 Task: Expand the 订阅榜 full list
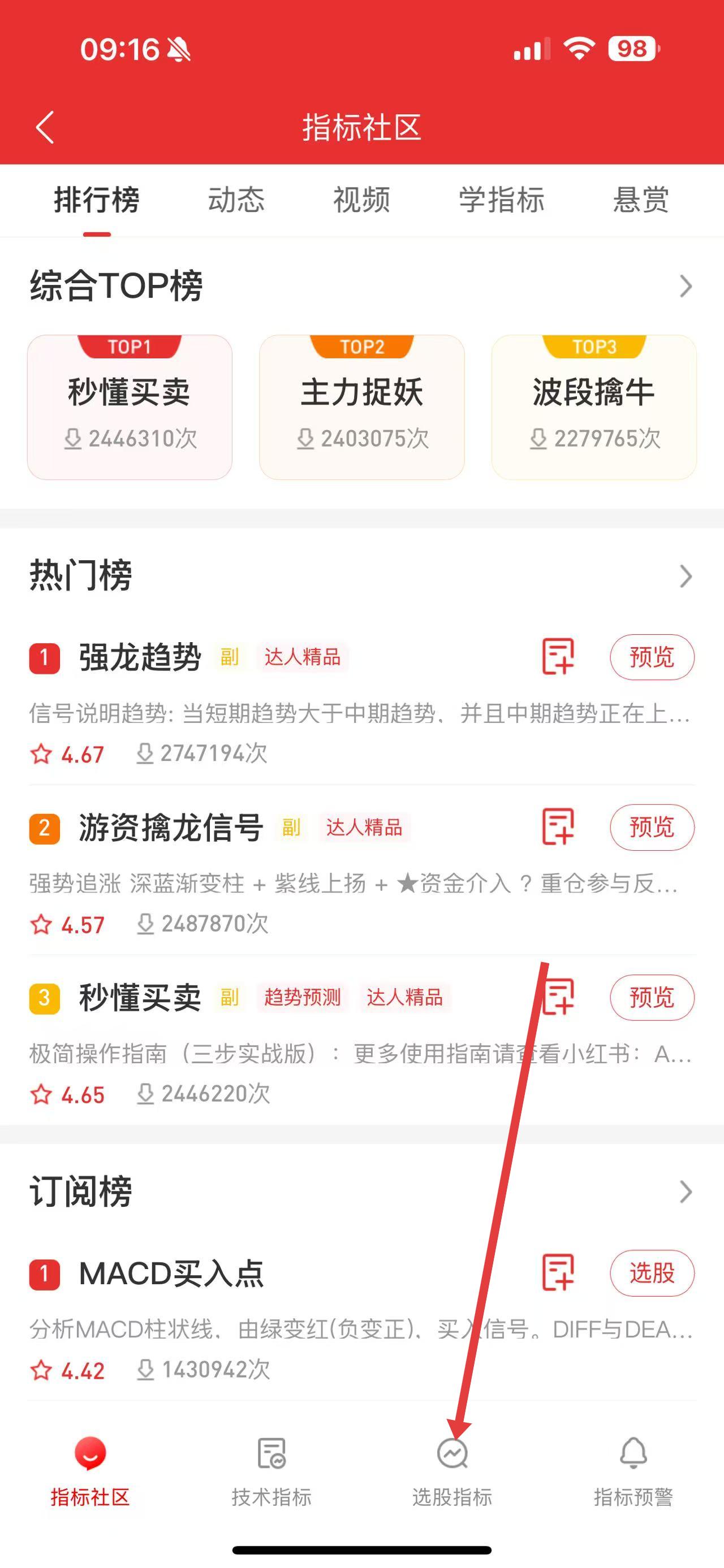click(x=686, y=1192)
